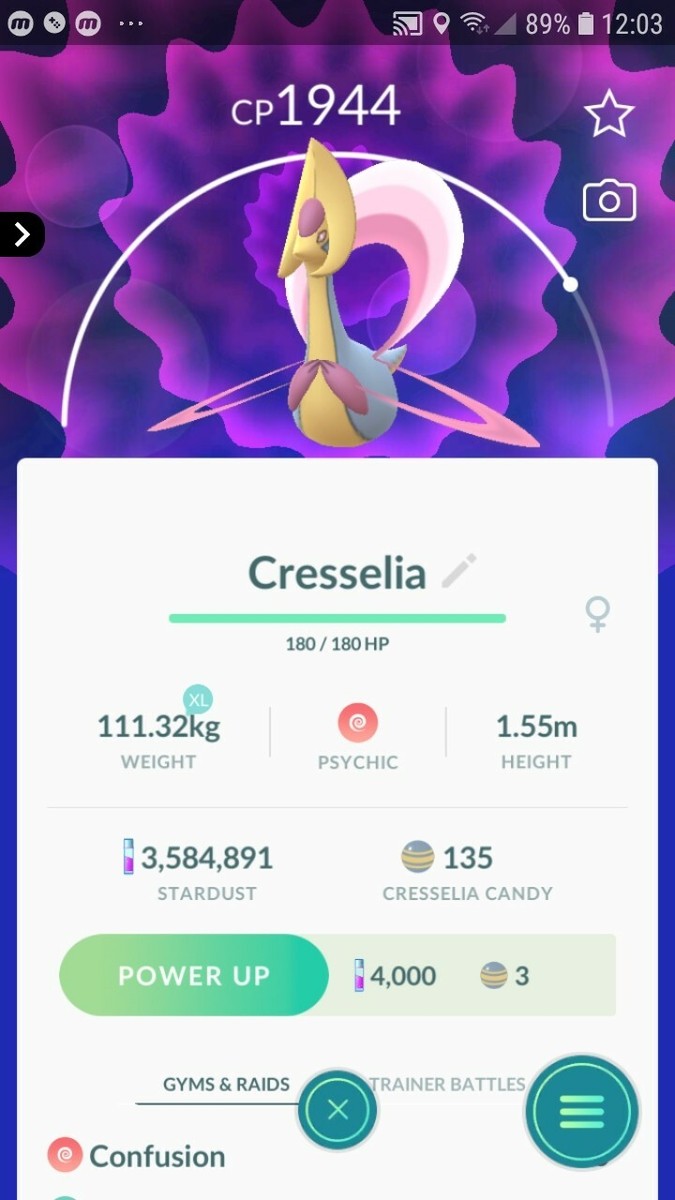Close the Pokémon detail screen
The image size is (675, 1200).
(x=338, y=1109)
